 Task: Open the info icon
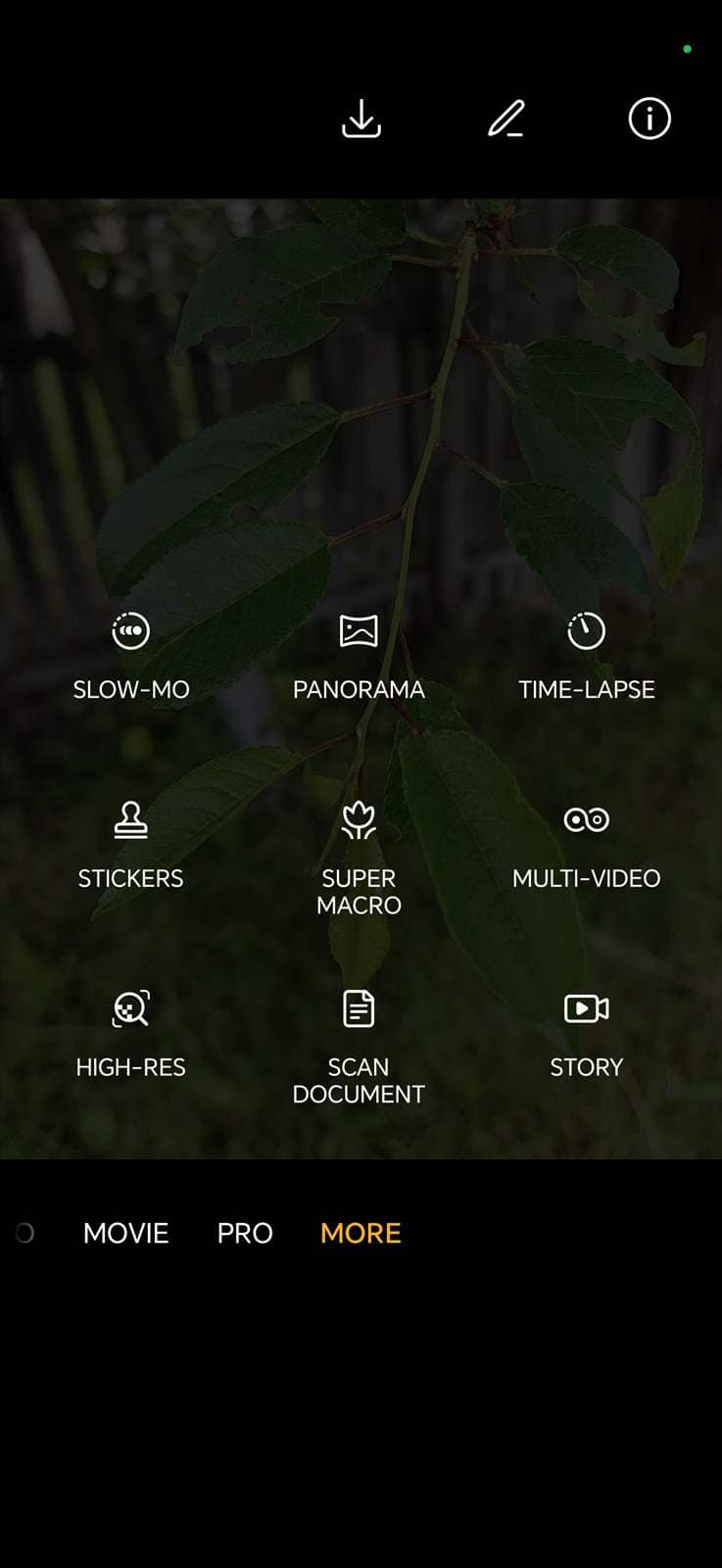click(x=649, y=119)
